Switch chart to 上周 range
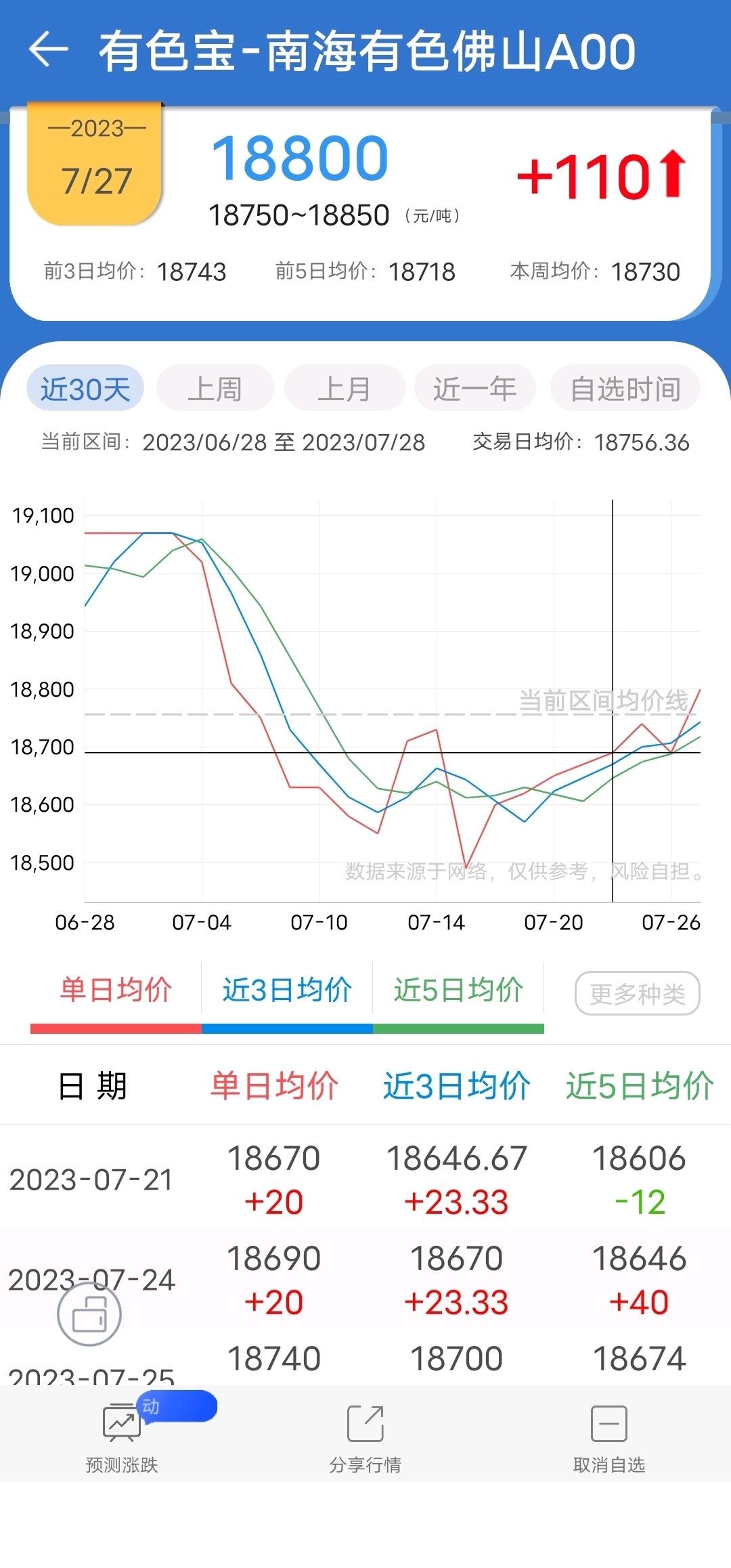Viewport: 731px width, 1568px height. pos(215,389)
